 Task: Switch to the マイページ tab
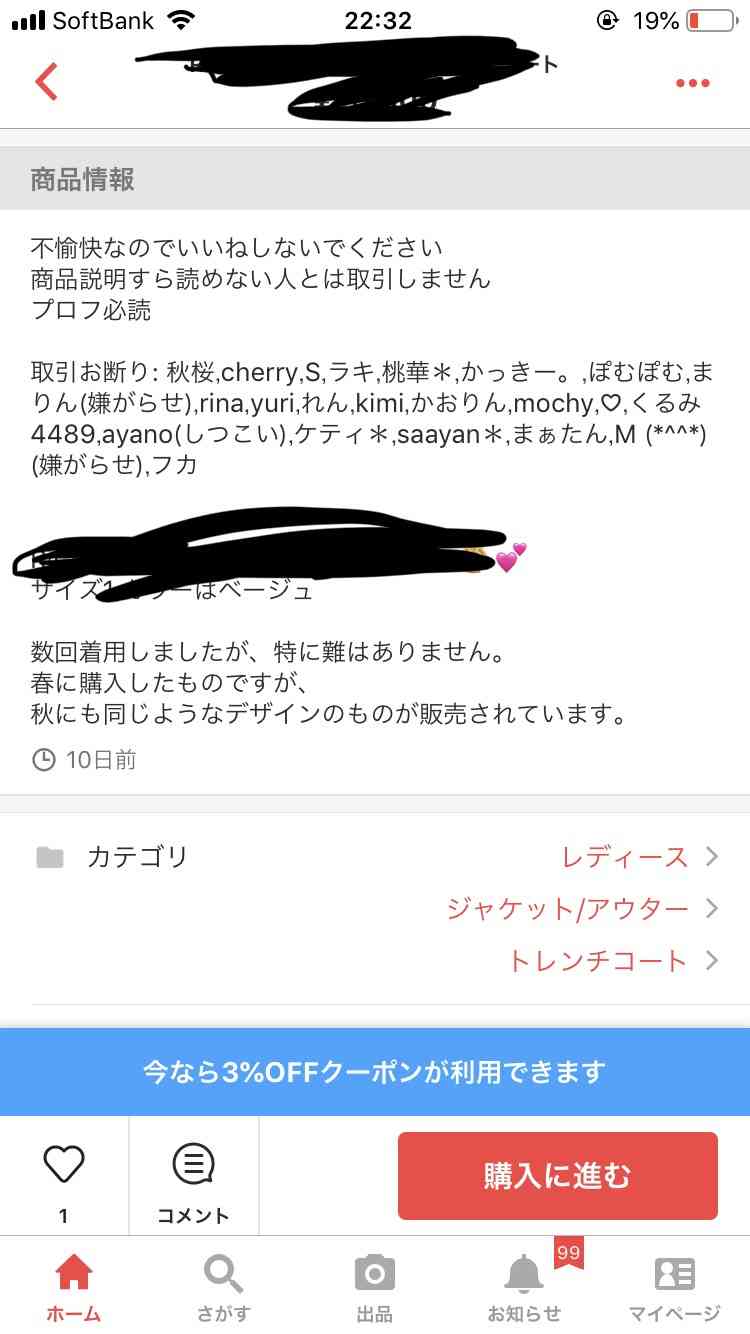tap(674, 1288)
